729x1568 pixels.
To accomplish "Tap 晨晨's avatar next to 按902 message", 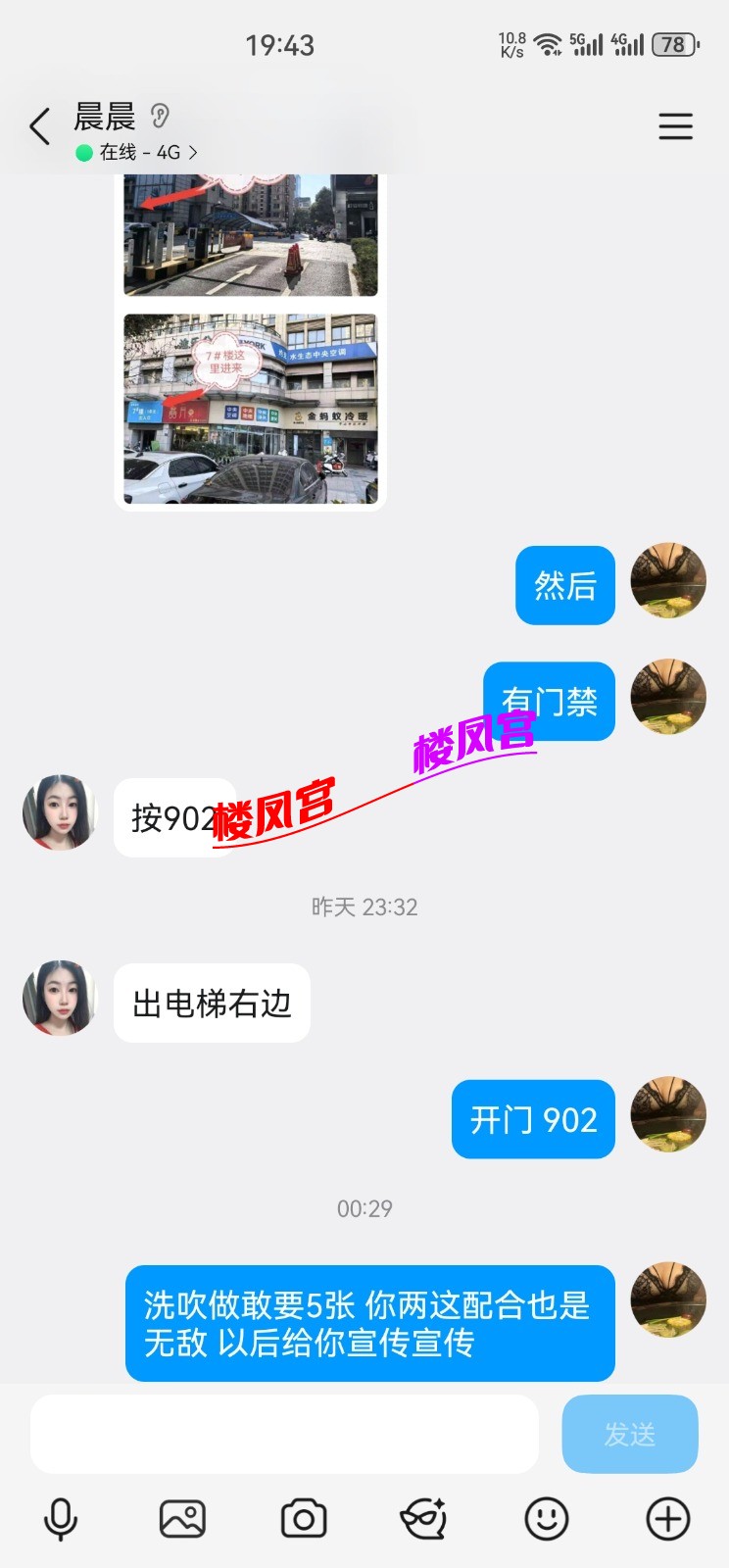I will click(59, 813).
